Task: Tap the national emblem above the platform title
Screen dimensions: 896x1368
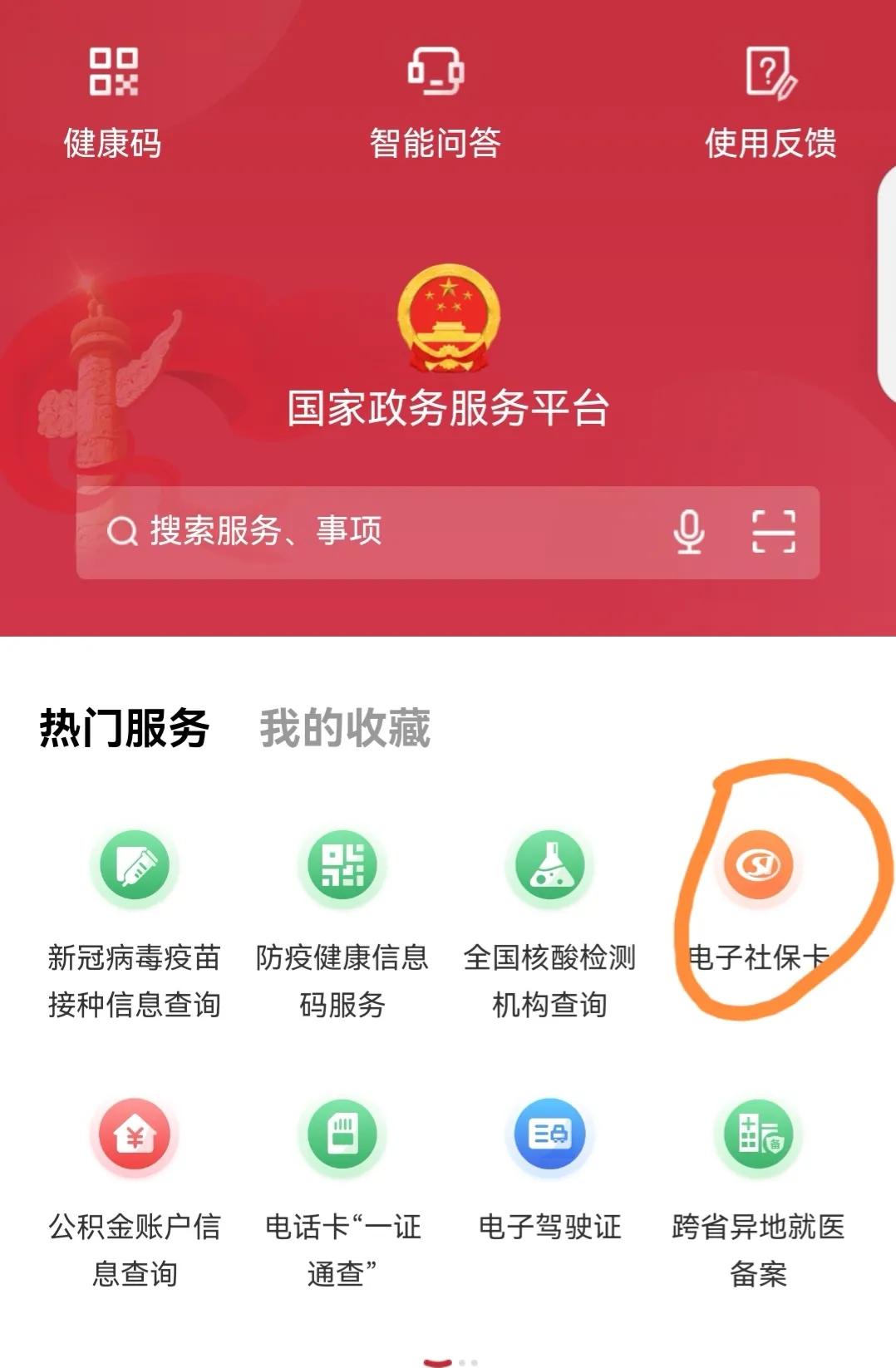Action: click(x=449, y=320)
